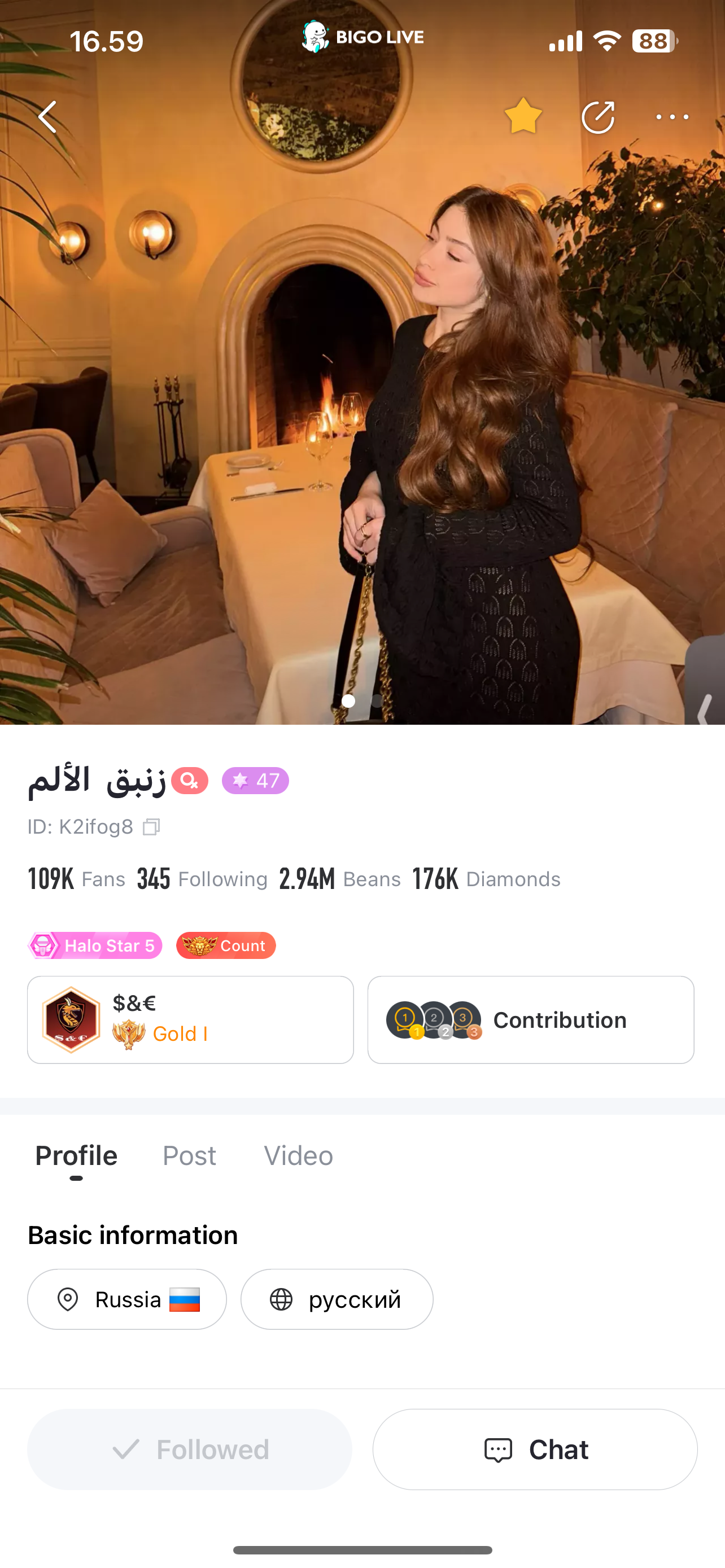Tap the Halo Star 5 badge
Image resolution: width=725 pixels, height=1568 pixels.
95,945
